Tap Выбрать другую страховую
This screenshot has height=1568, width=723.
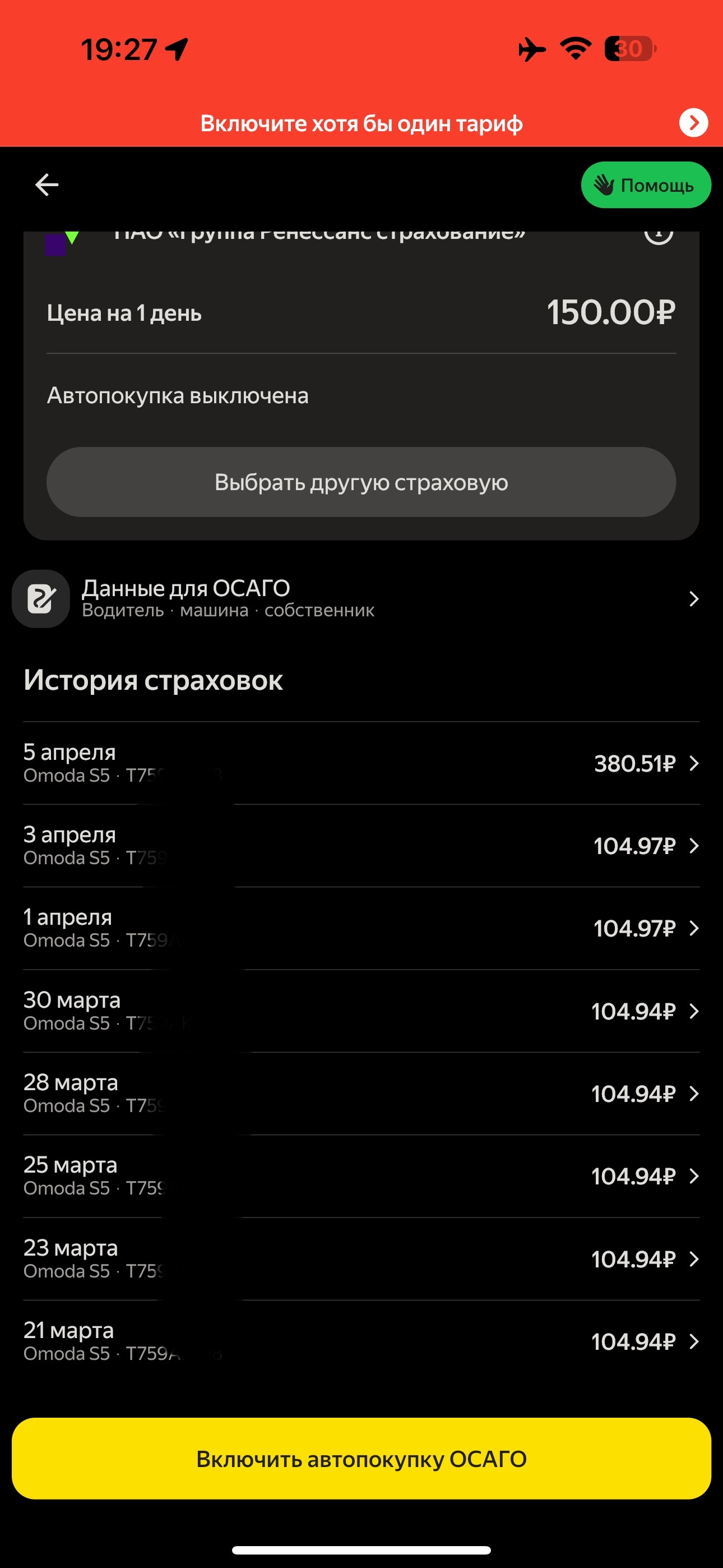point(361,482)
